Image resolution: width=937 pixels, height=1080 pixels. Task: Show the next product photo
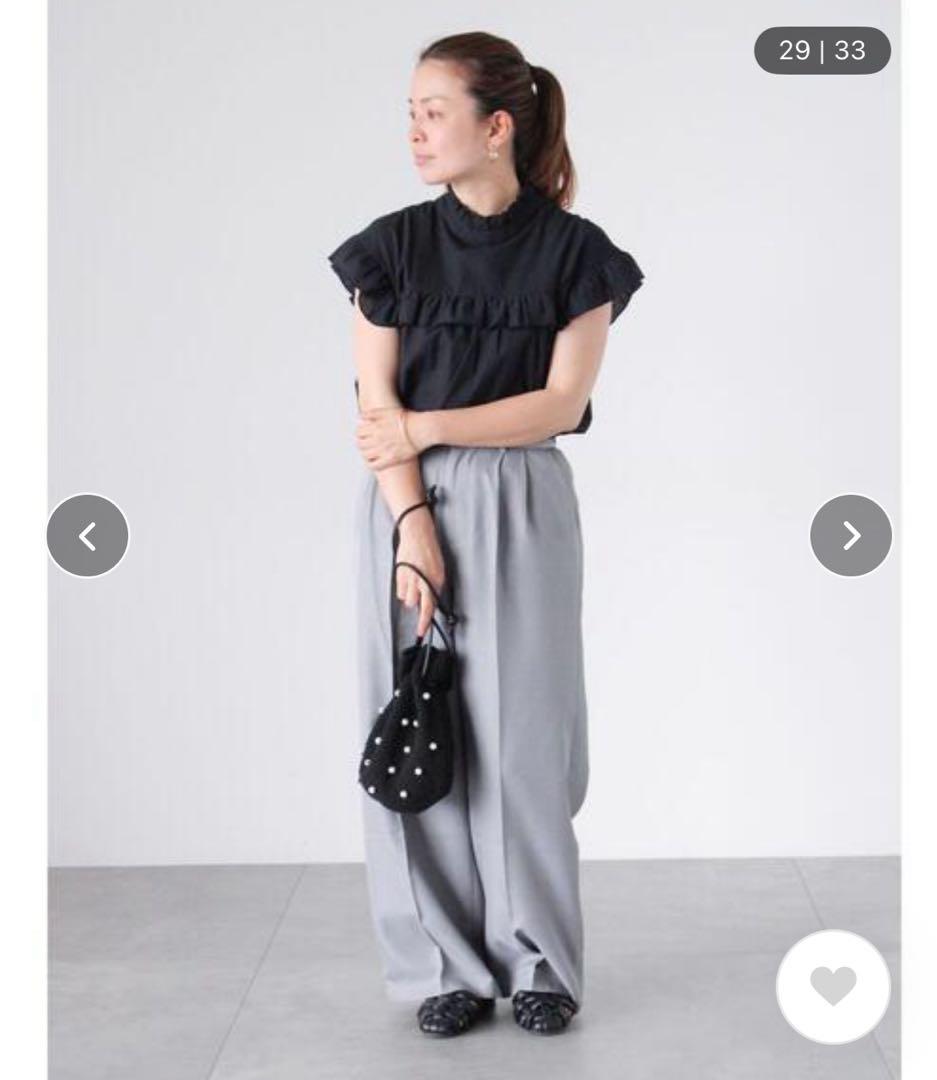click(850, 536)
